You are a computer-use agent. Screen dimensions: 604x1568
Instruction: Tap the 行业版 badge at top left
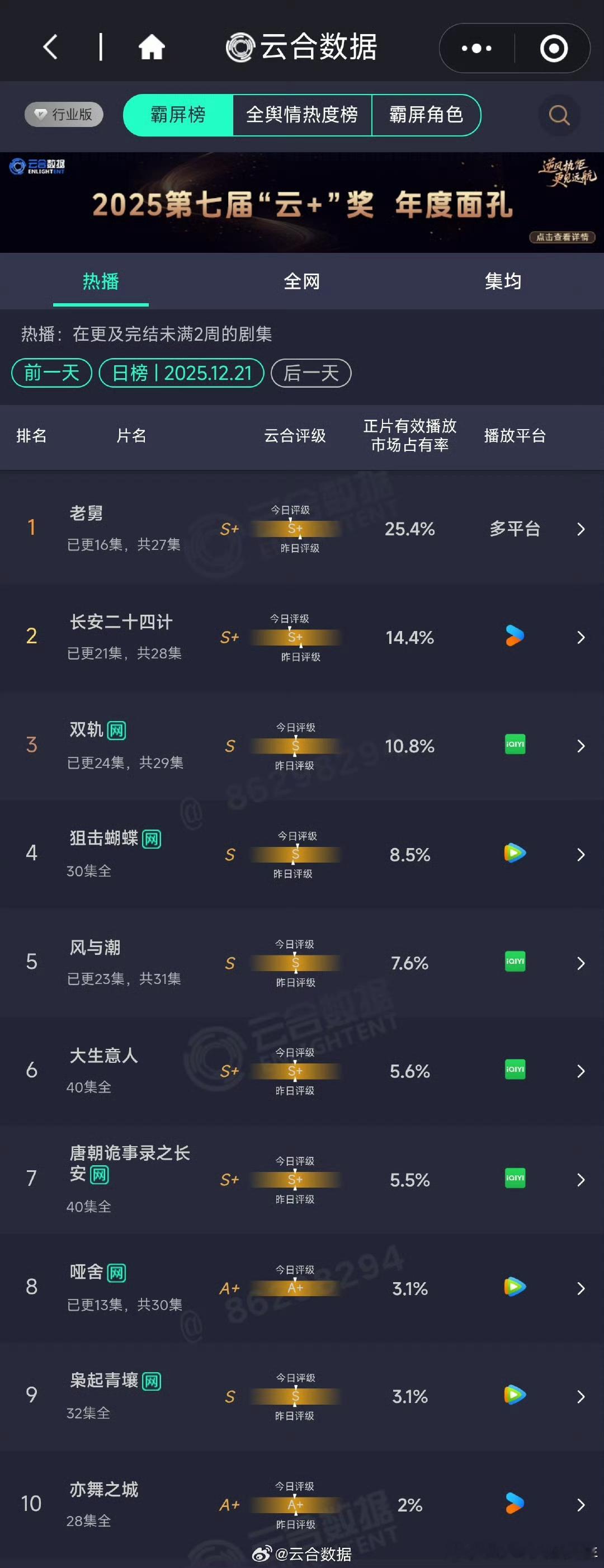click(63, 115)
